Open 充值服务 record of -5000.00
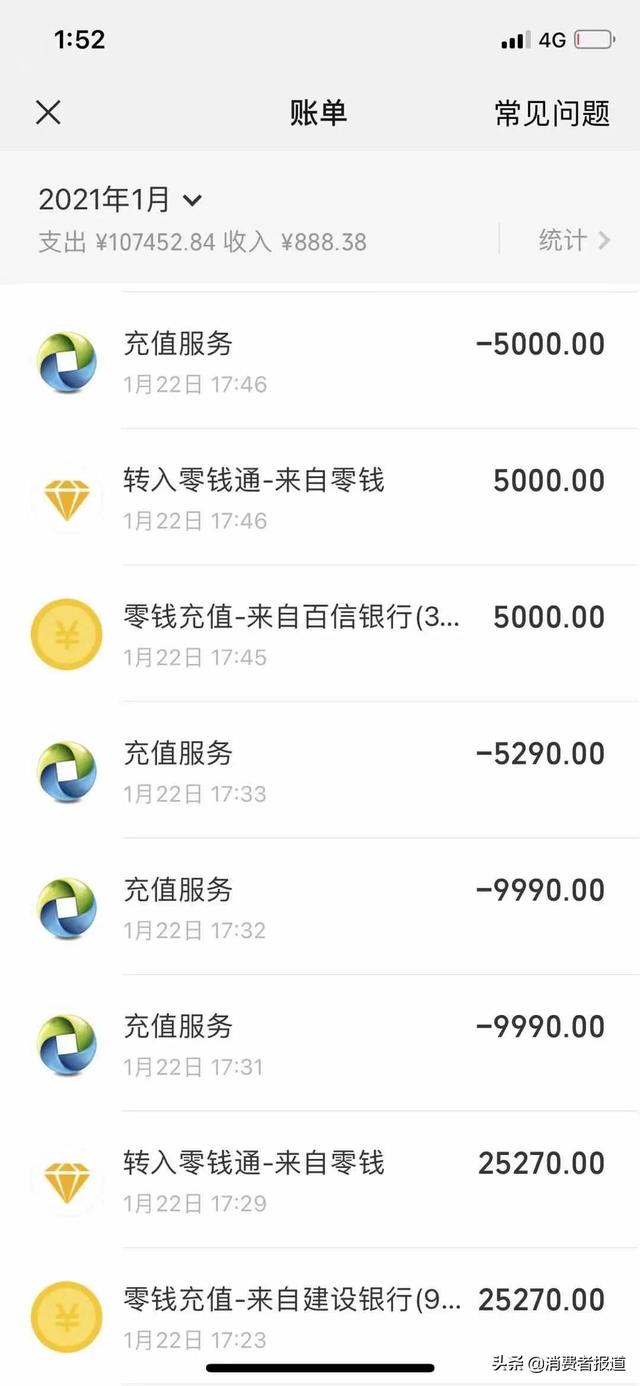 tap(320, 361)
